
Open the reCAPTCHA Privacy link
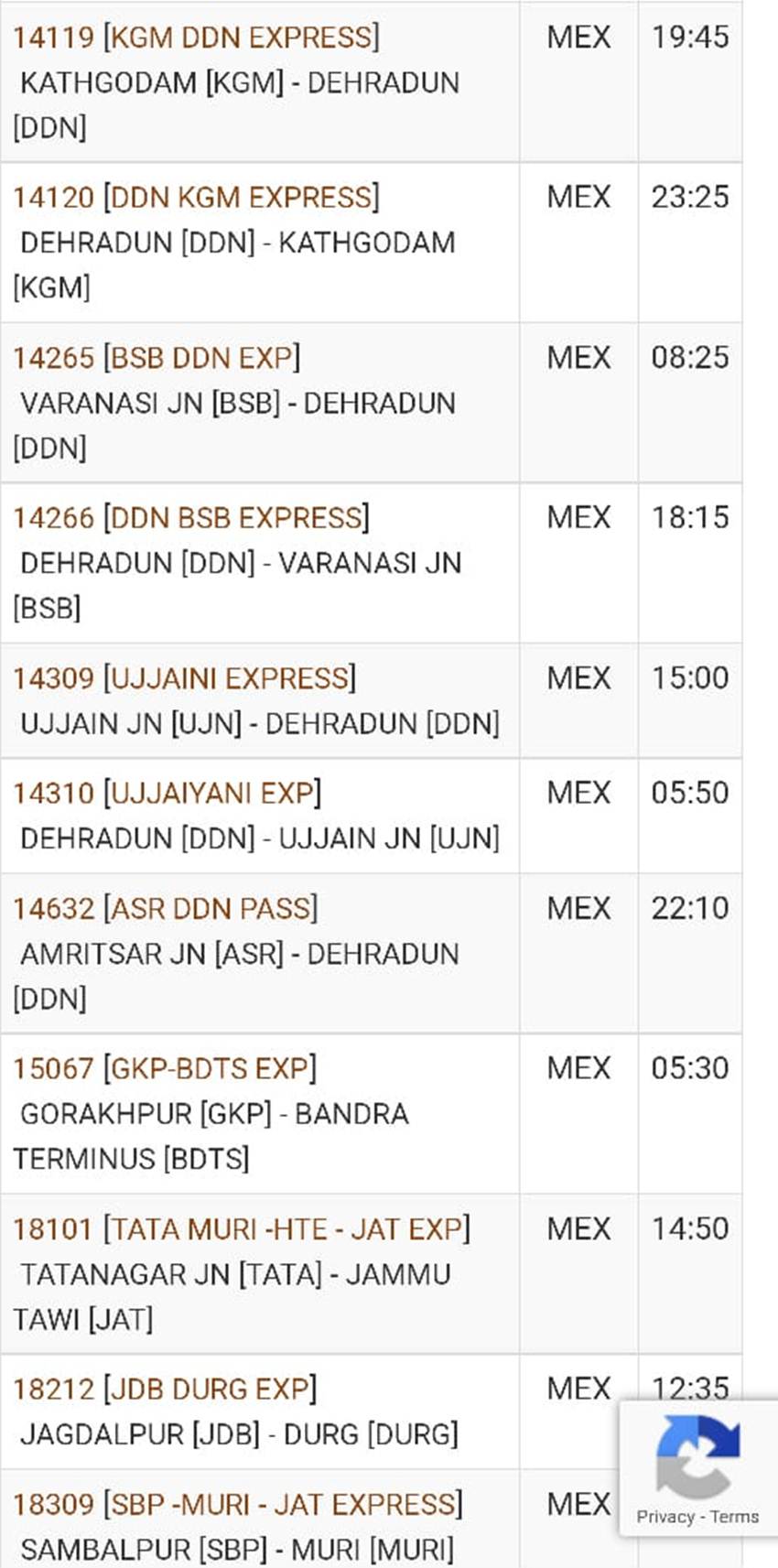pyautogui.click(x=665, y=1517)
